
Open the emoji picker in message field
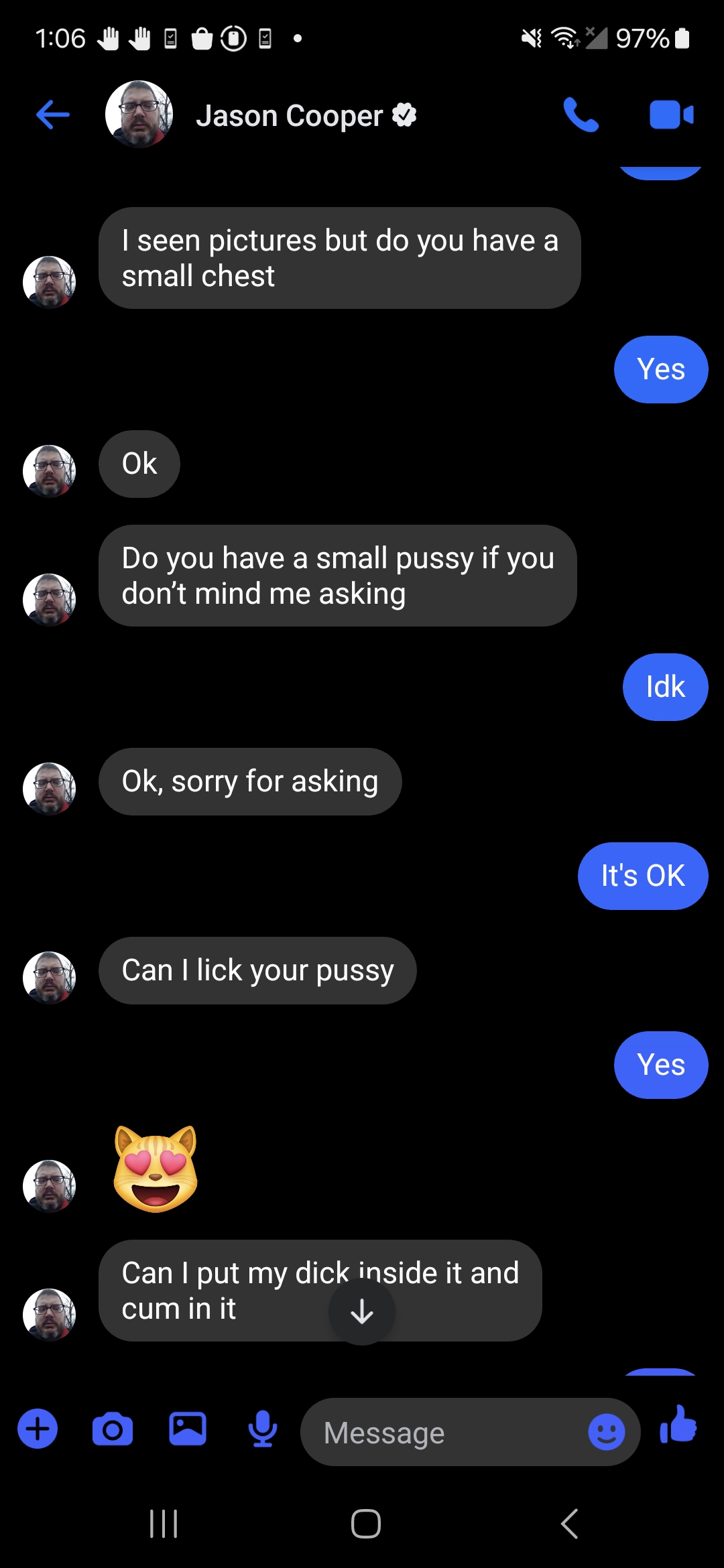(x=607, y=1432)
